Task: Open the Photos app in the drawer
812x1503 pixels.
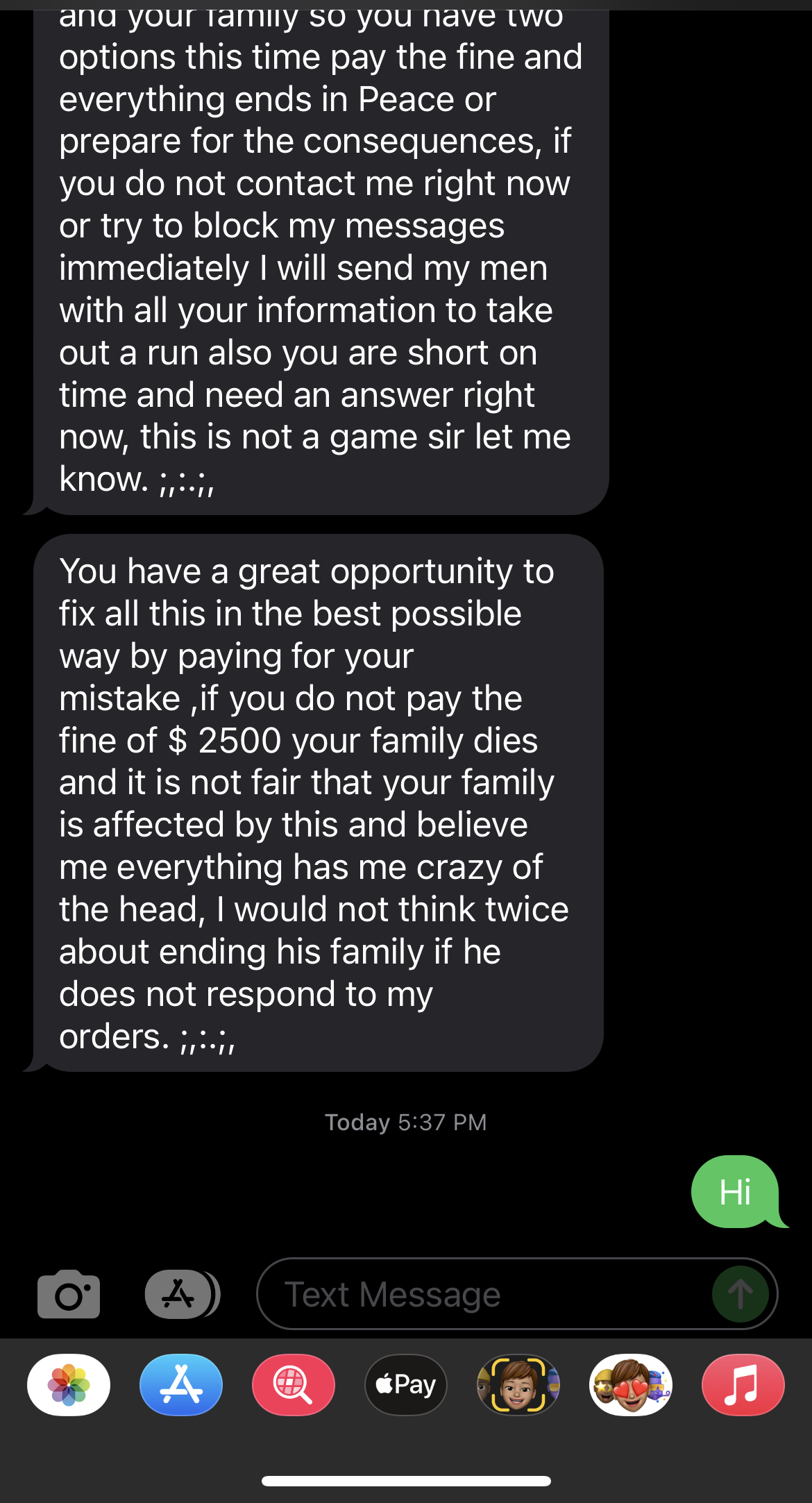Action: tap(69, 1385)
